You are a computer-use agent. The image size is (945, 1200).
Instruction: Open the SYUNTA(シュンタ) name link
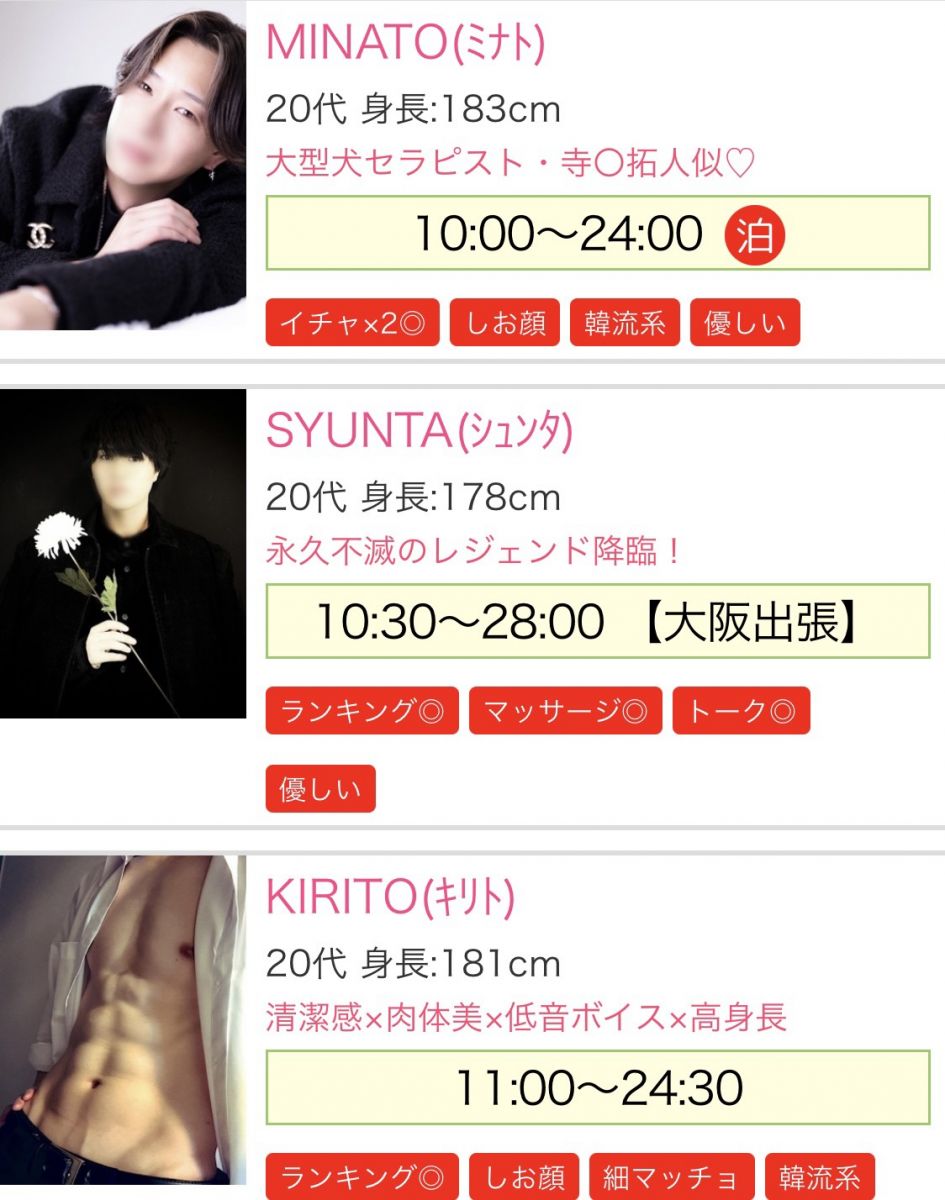coord(419,431)
